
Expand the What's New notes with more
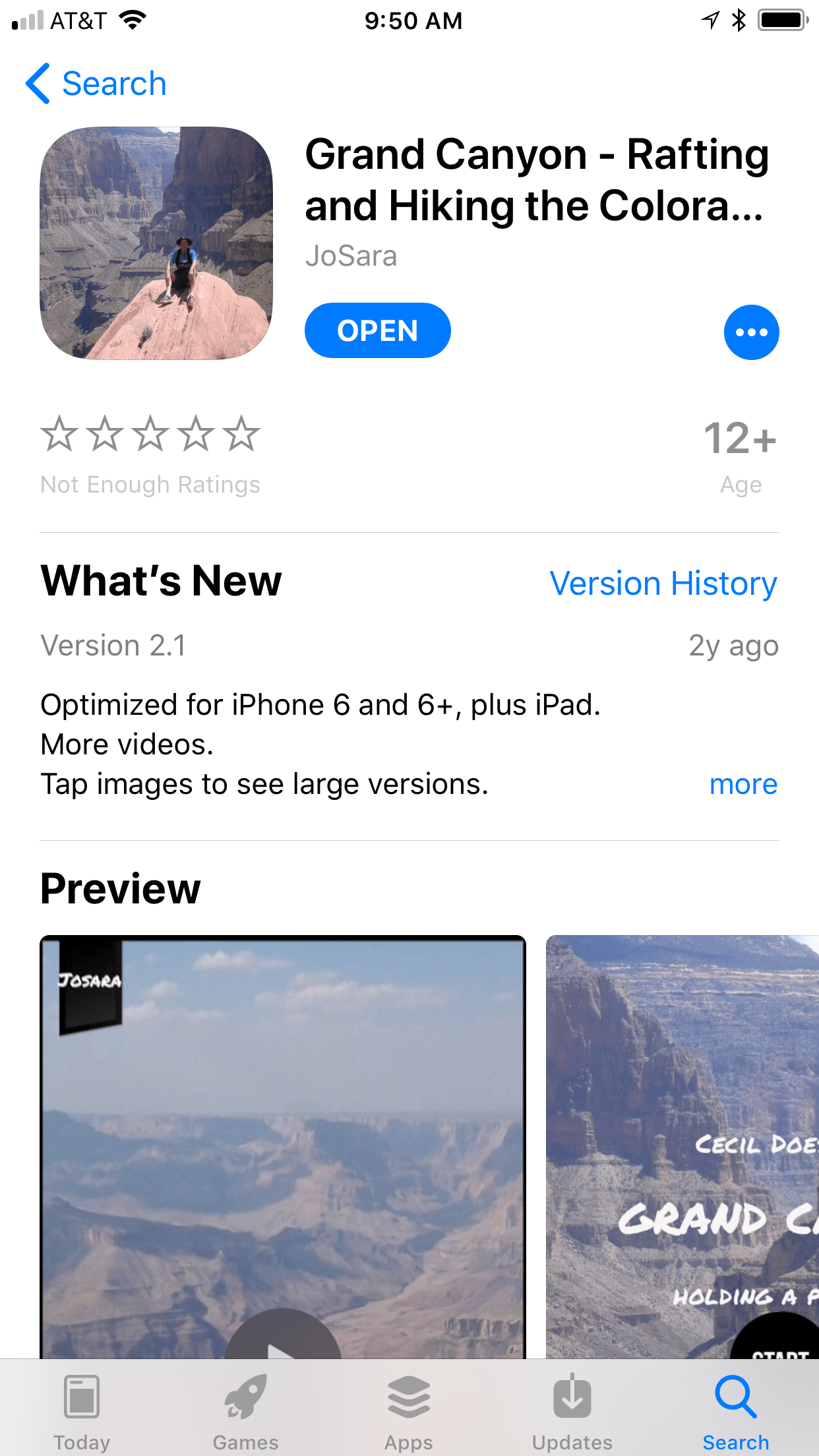click(743, 784)
